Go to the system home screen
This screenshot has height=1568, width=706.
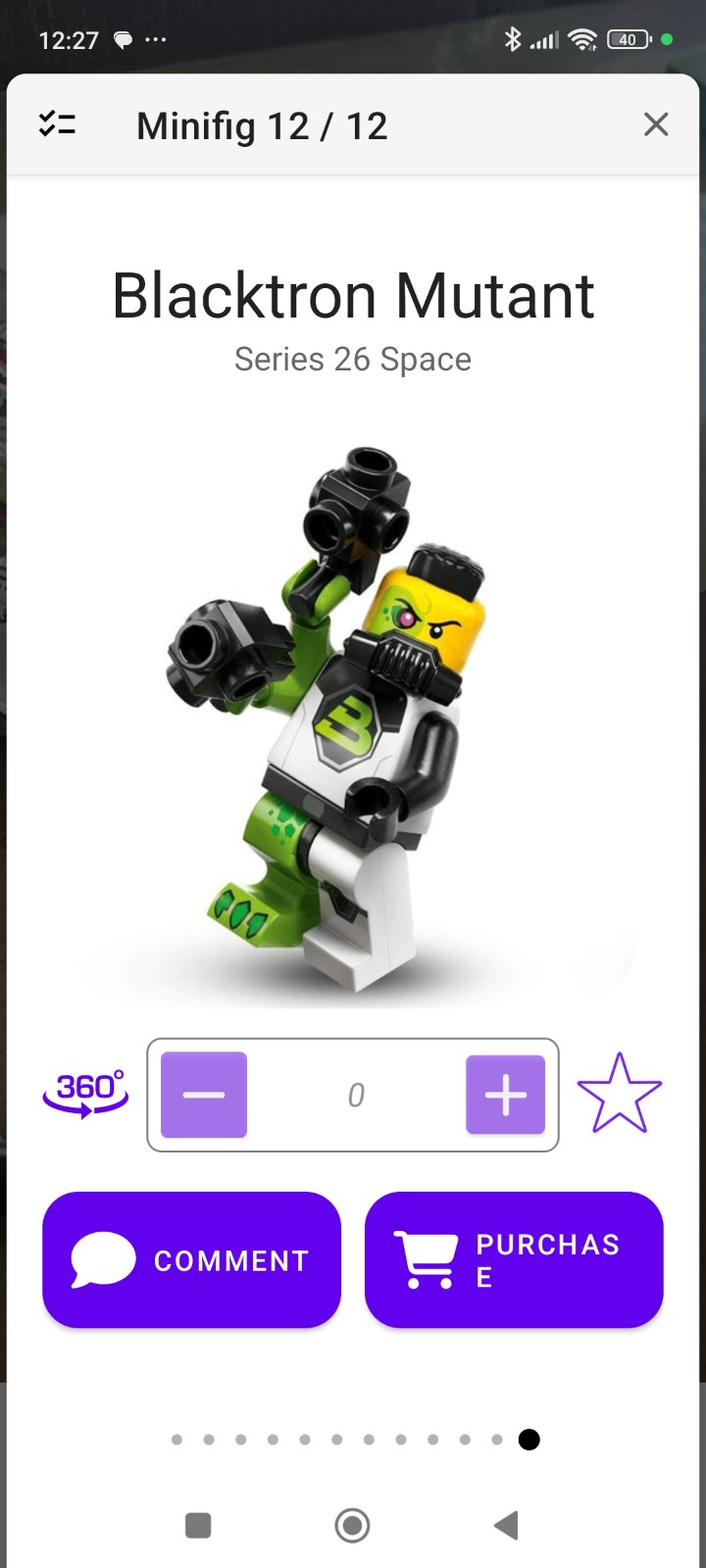[x=352, y=1525]
